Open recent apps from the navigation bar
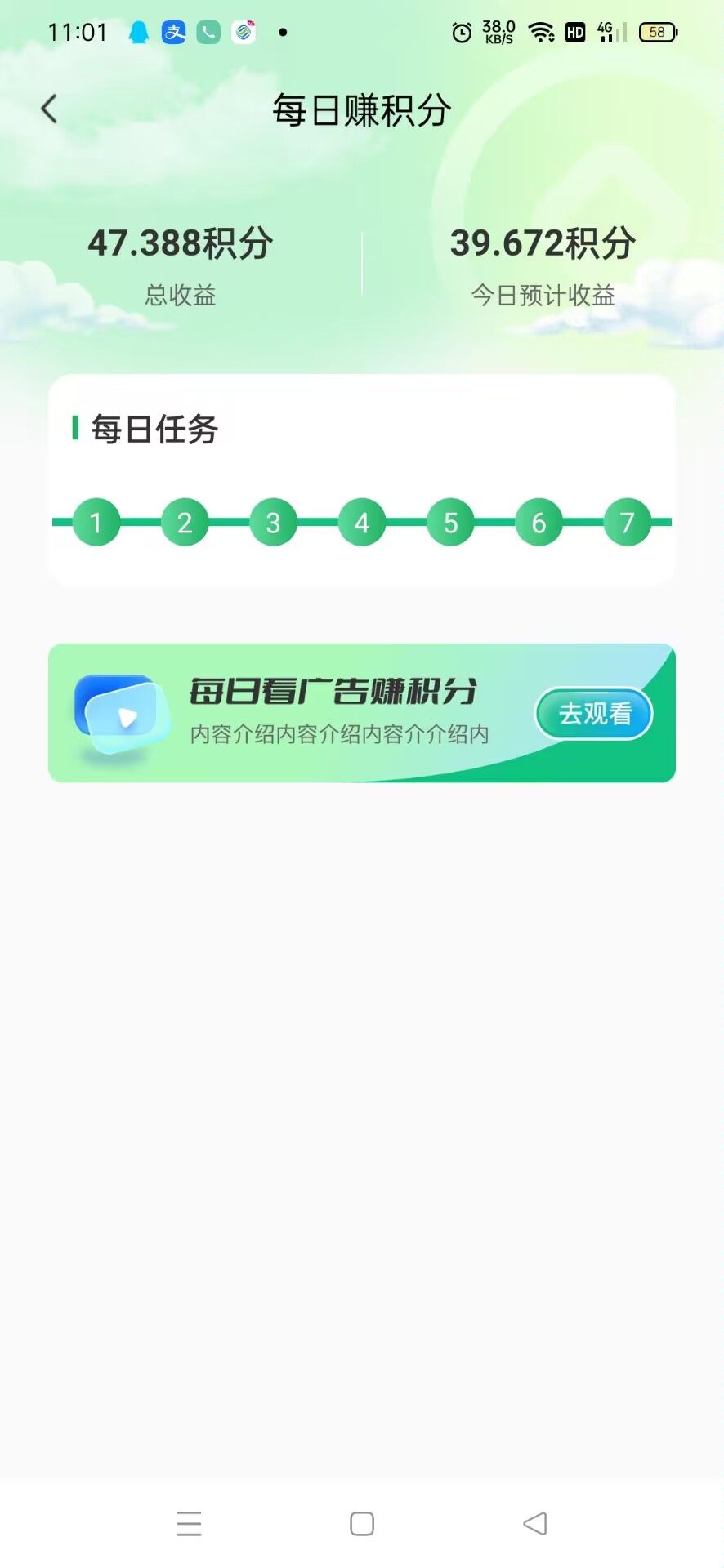Screen dimensions: 724x1568 [x=189, y=1524]
